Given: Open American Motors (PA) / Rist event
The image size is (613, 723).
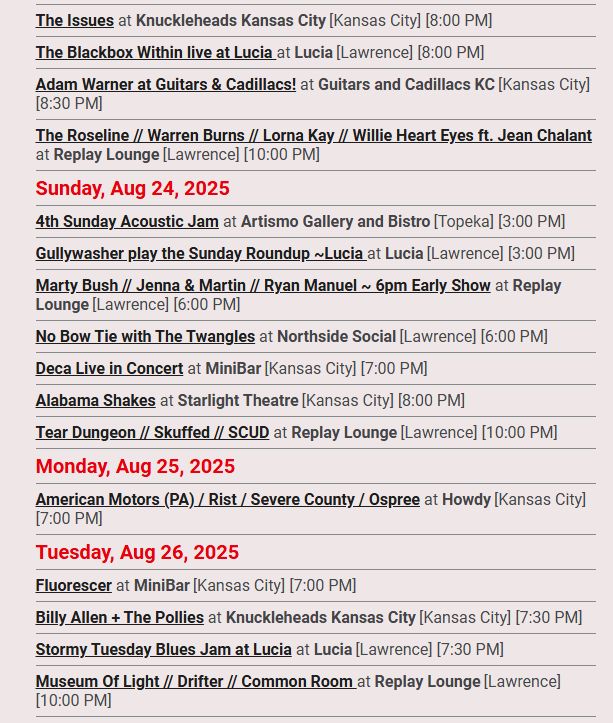Looking at the screenshot, I should 227,499.
